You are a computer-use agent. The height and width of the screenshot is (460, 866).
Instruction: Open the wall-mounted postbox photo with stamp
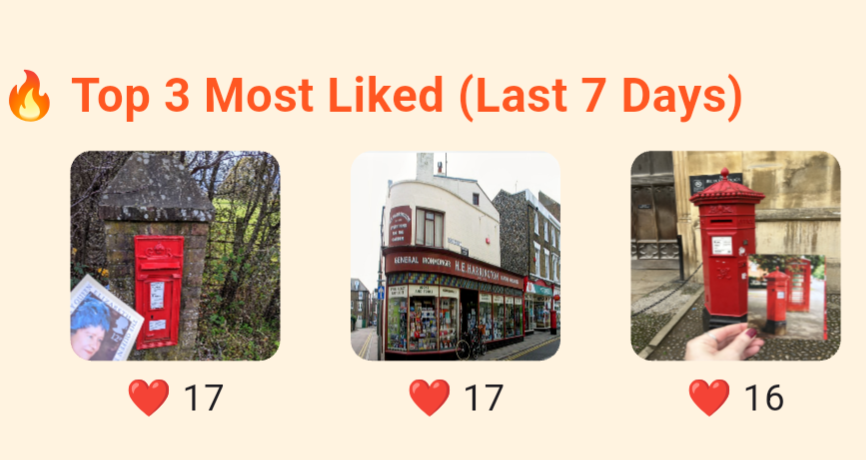point(175,256)
